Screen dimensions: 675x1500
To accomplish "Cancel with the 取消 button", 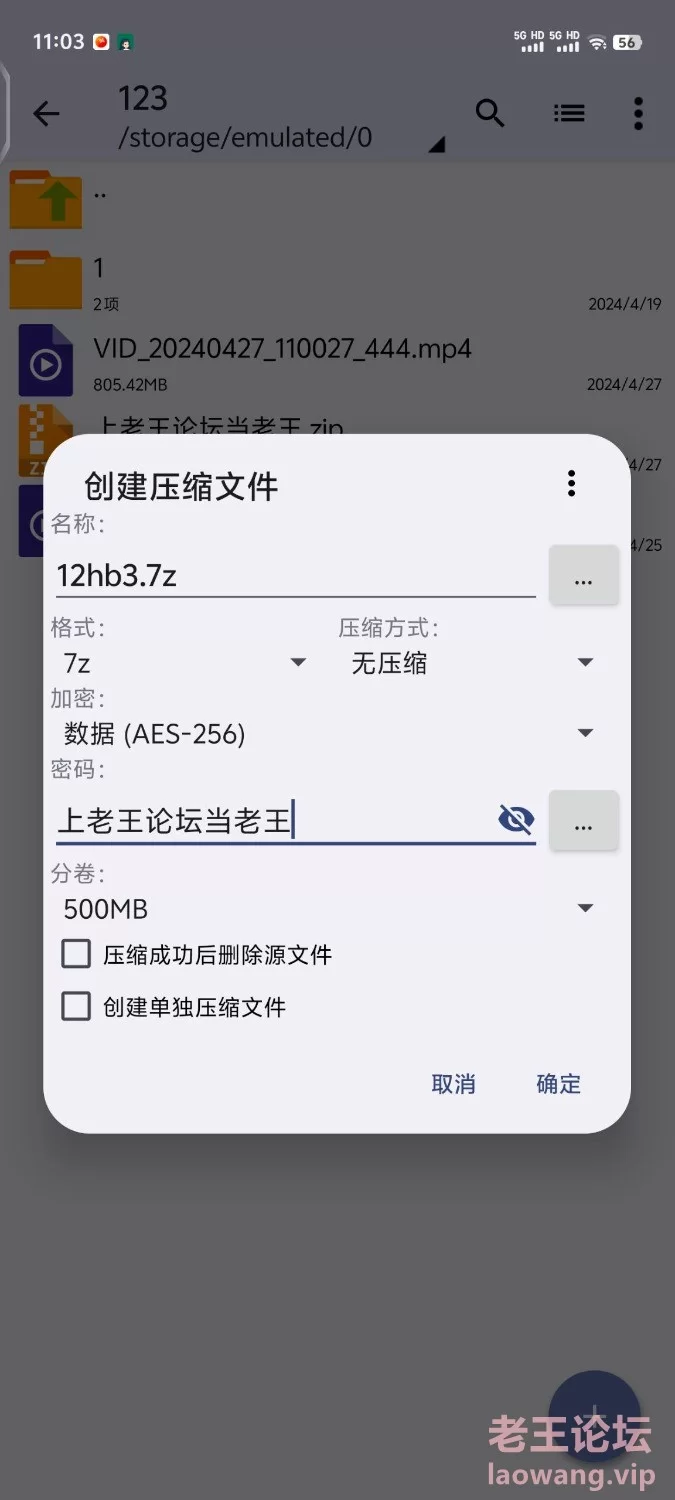I will pos(453,1084).
